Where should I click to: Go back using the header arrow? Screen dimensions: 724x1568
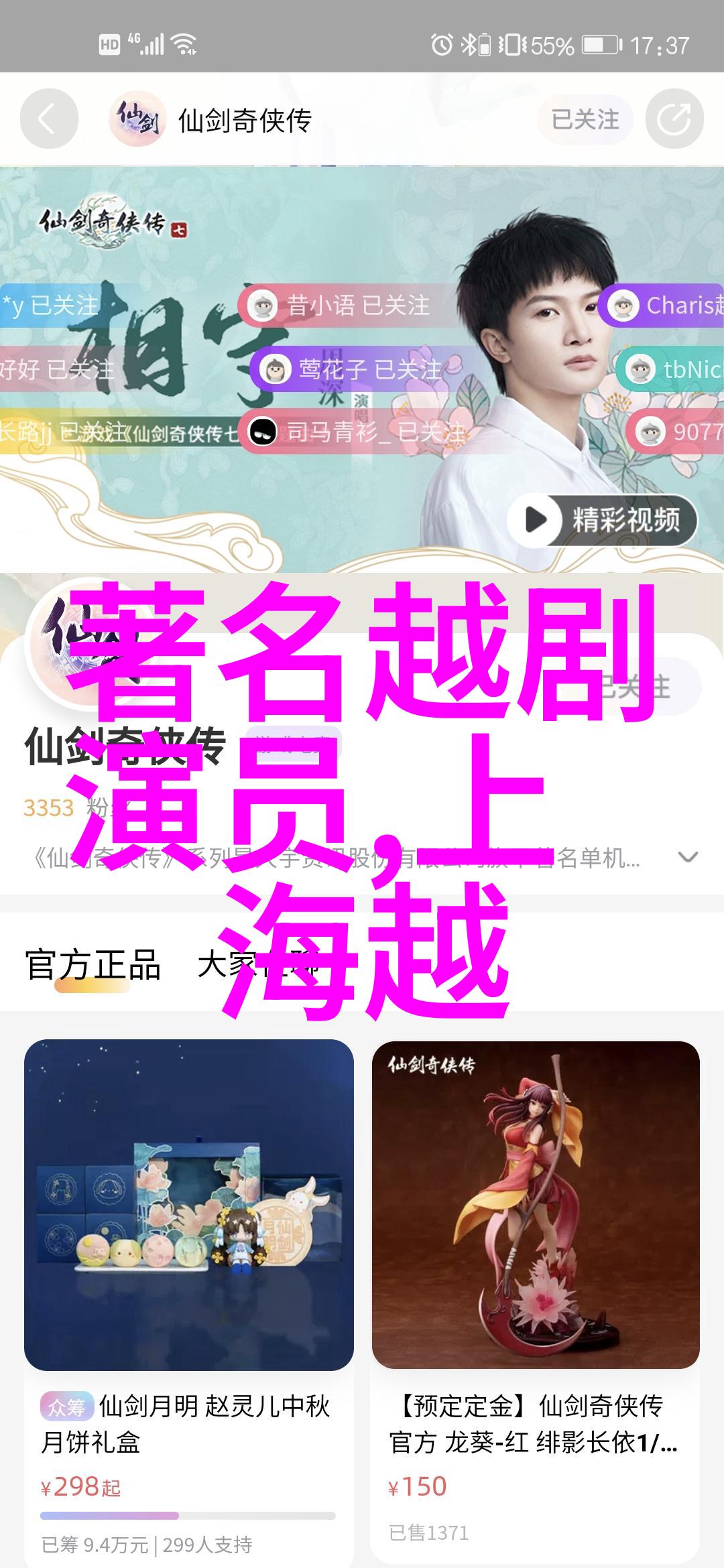pos(48,119)
